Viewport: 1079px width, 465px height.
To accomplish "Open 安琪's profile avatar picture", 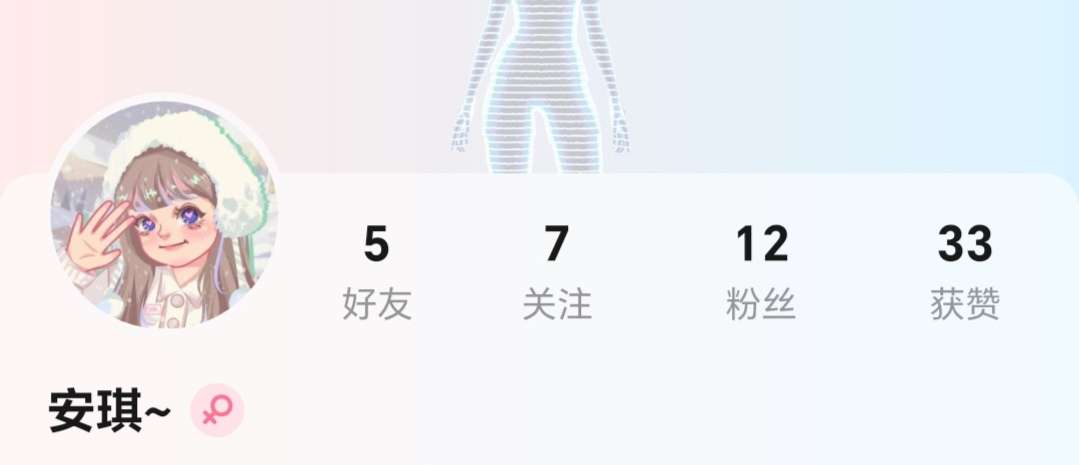I will [x=165, y=214].
